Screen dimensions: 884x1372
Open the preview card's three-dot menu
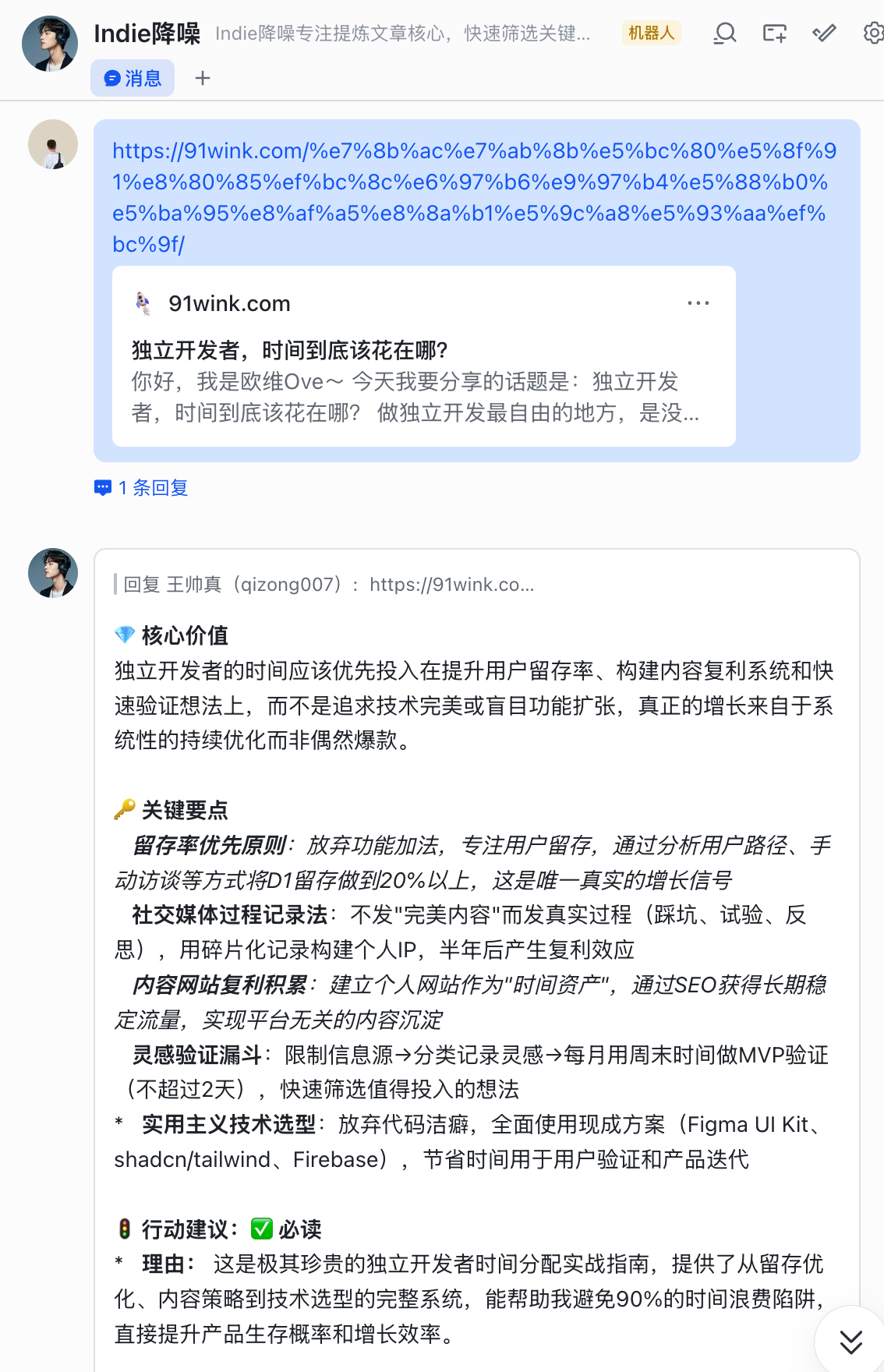point(698,303)
